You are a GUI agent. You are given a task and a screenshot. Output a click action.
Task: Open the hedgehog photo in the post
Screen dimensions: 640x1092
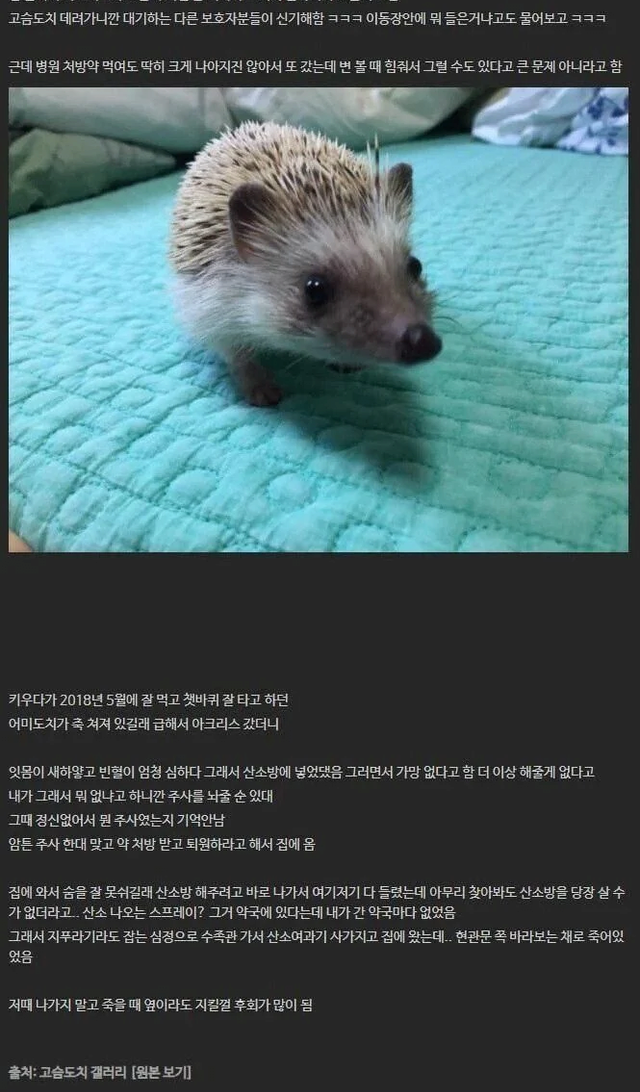click(x=318, y=320)
